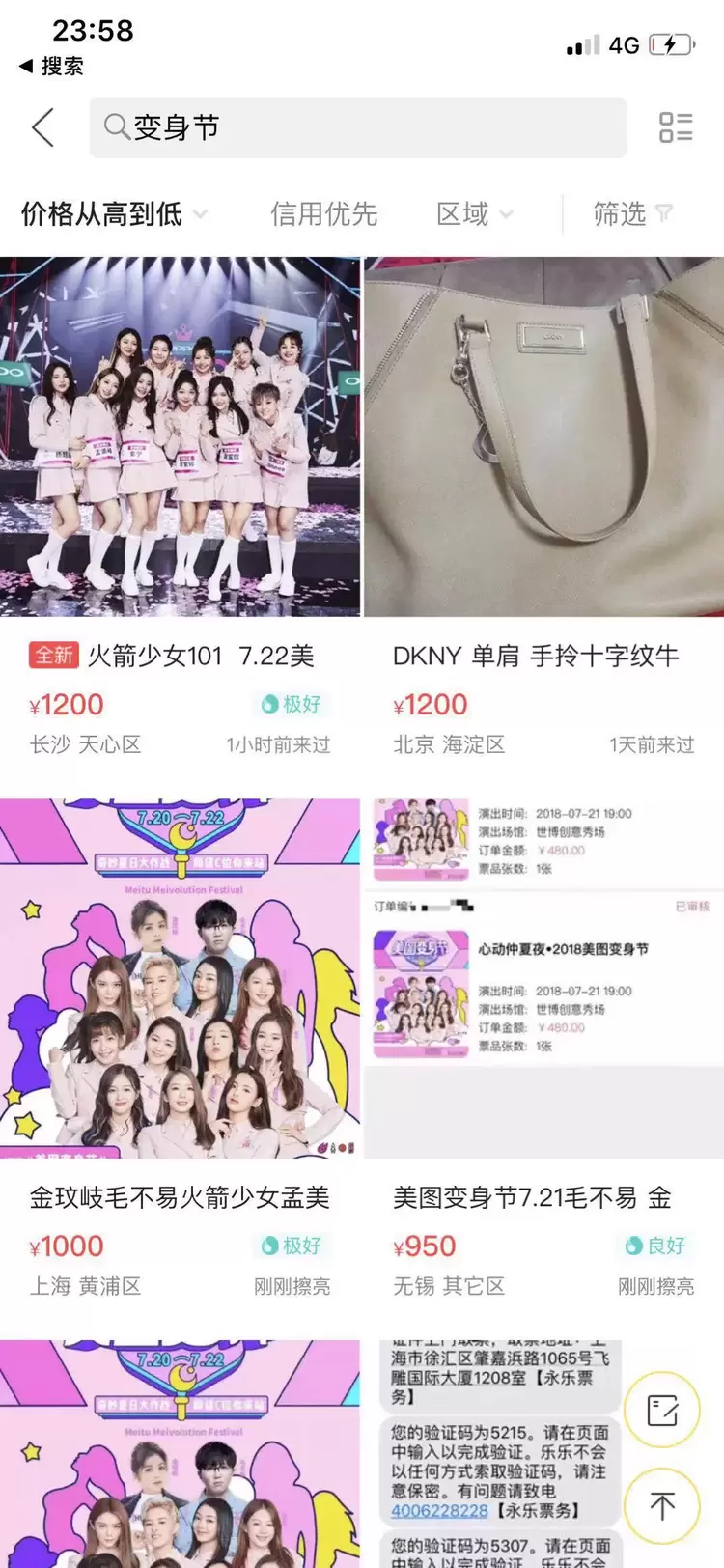Screen dimensions: 724x1568
Task: Sort by 信用优先
Action: [x=323, y=213]
